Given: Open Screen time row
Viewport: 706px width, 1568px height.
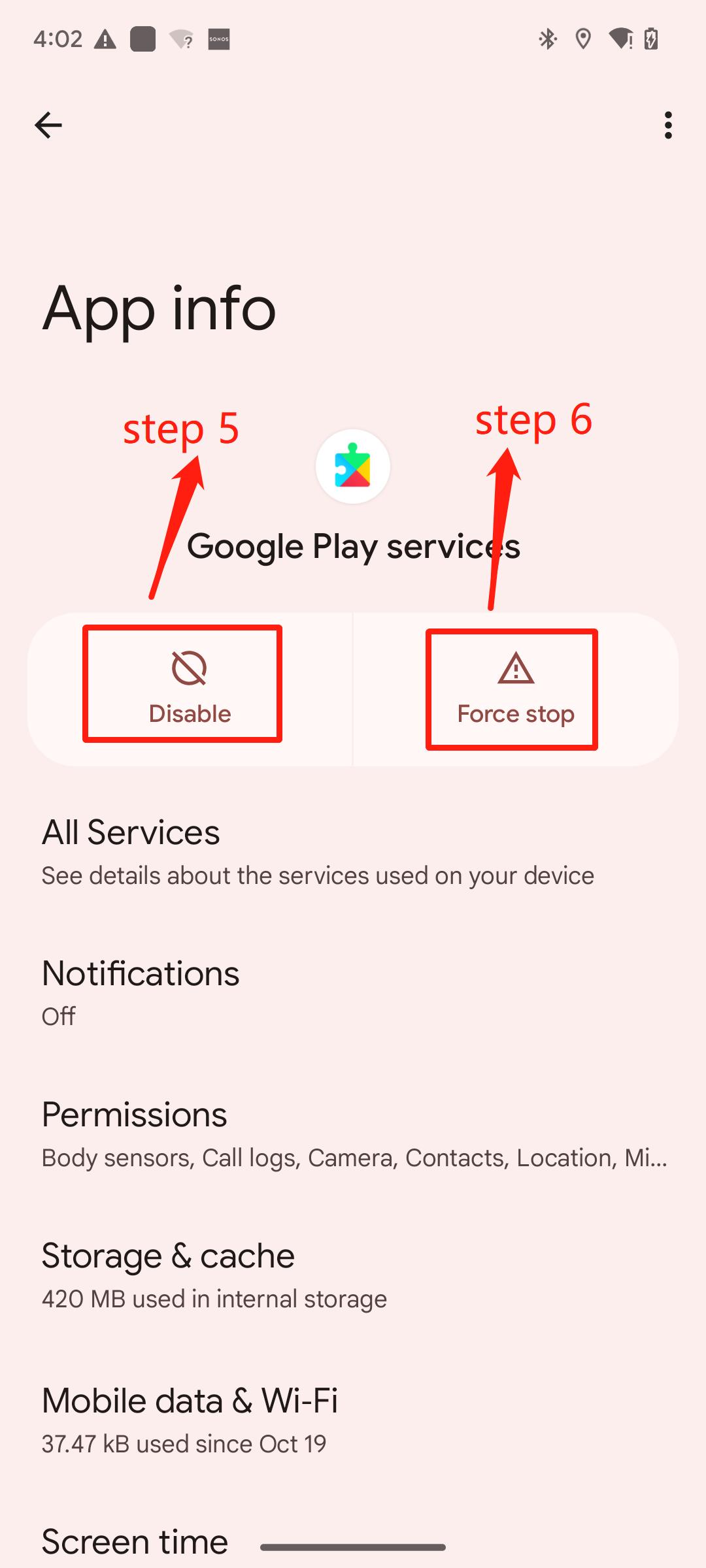Looking at the screenshot, I should click(x=135, y=1542).
